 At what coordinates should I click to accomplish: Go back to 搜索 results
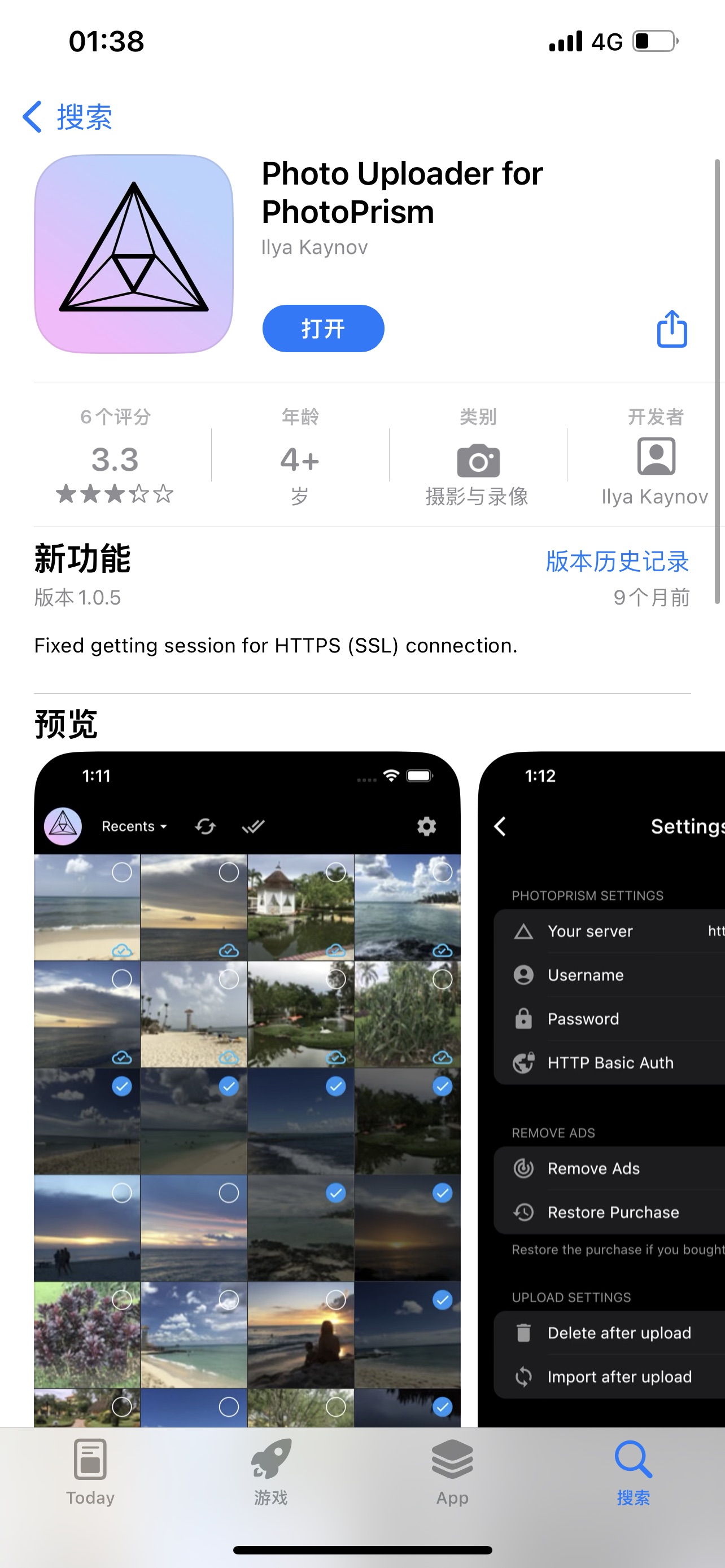coord(68,116)
